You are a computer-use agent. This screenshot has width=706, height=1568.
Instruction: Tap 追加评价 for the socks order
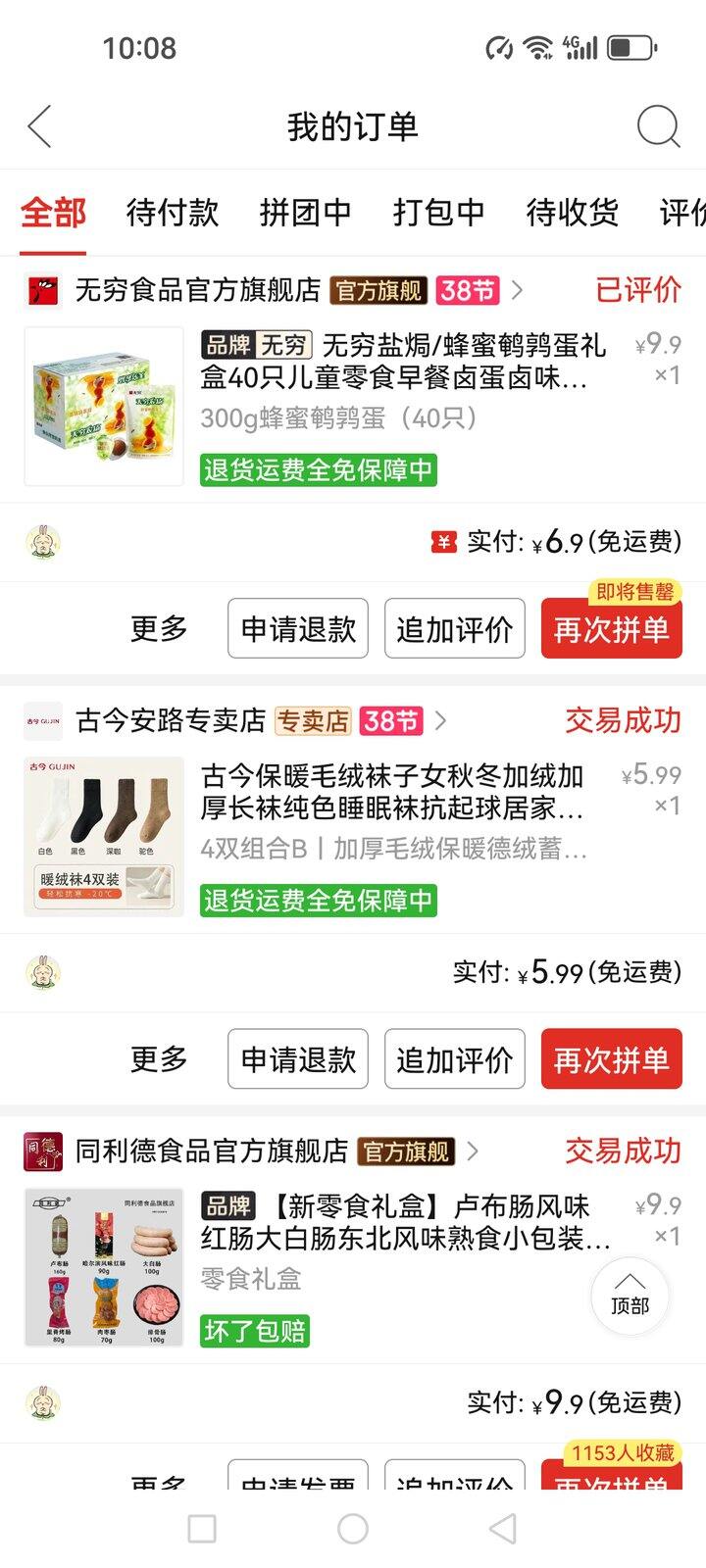tap(454, 1059)
